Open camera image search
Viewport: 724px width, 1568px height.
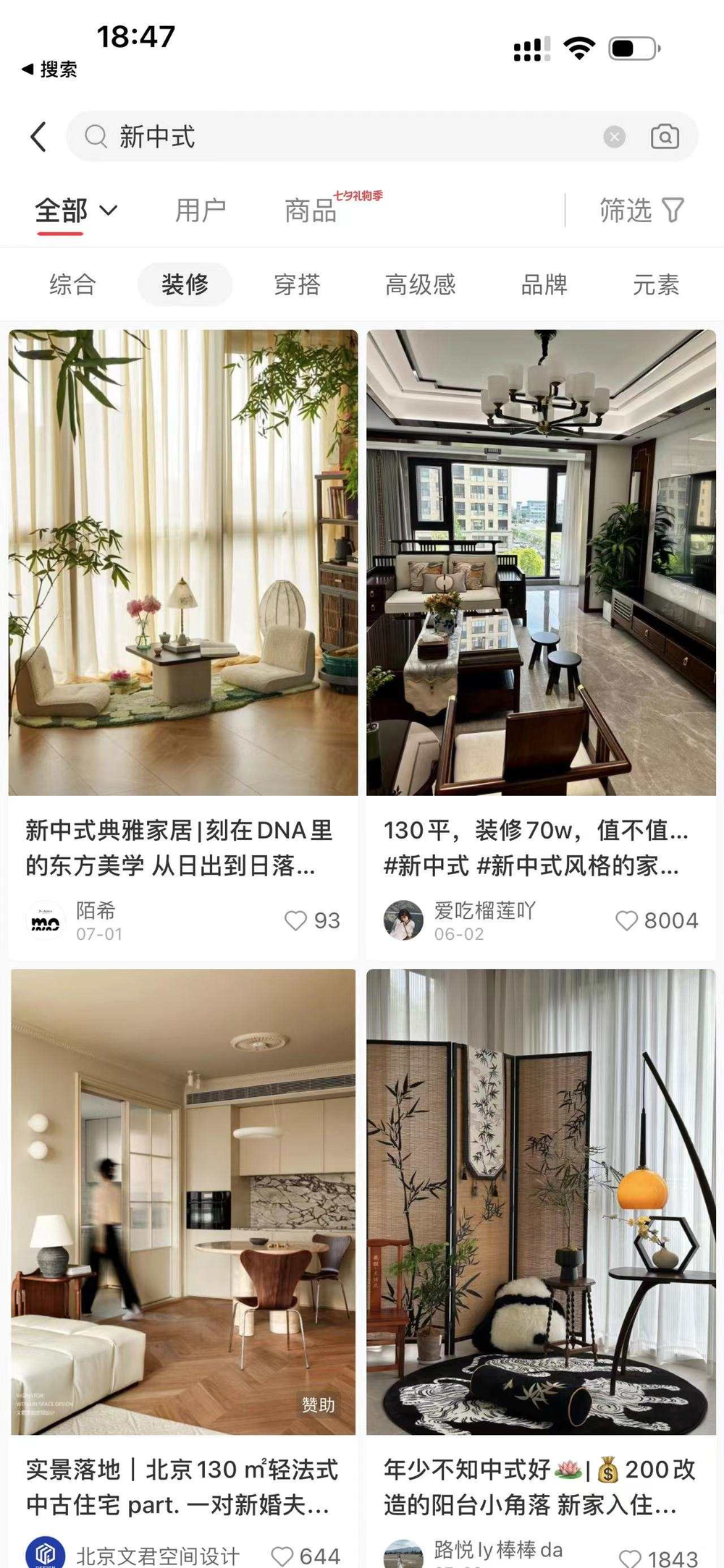click(x=664, y=136)
